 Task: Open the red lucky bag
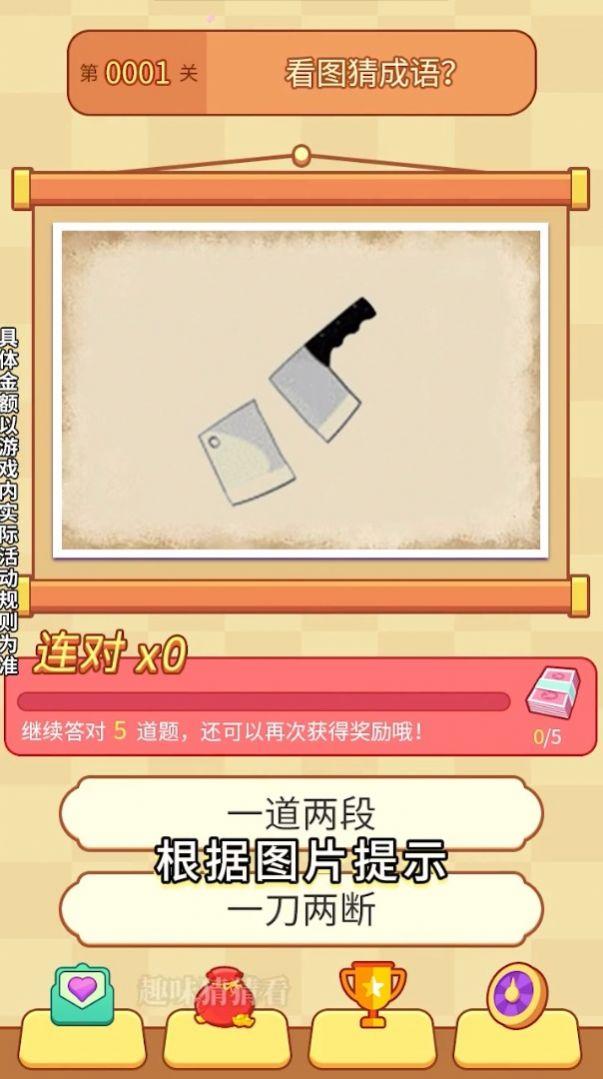[x=224, y=997]
